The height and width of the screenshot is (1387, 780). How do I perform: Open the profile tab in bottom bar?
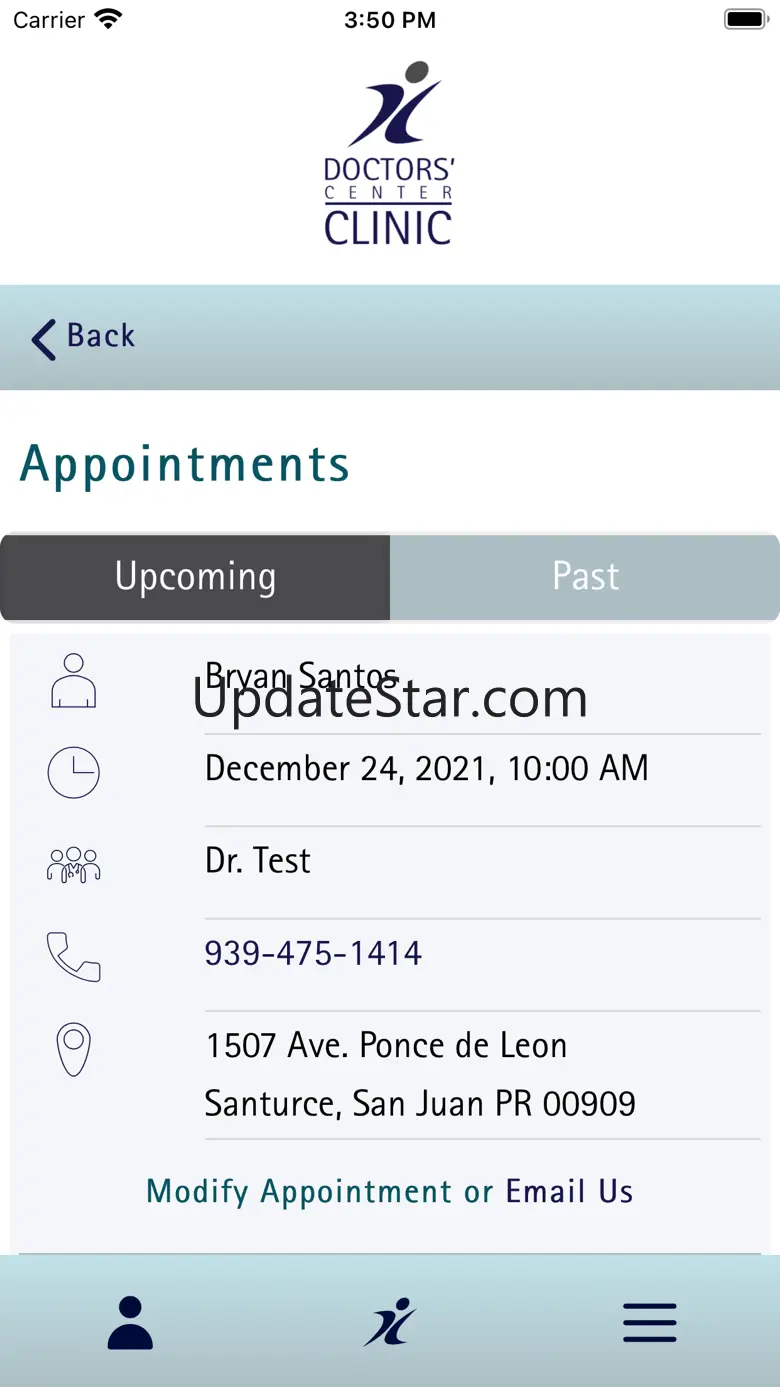point(130,1322)
